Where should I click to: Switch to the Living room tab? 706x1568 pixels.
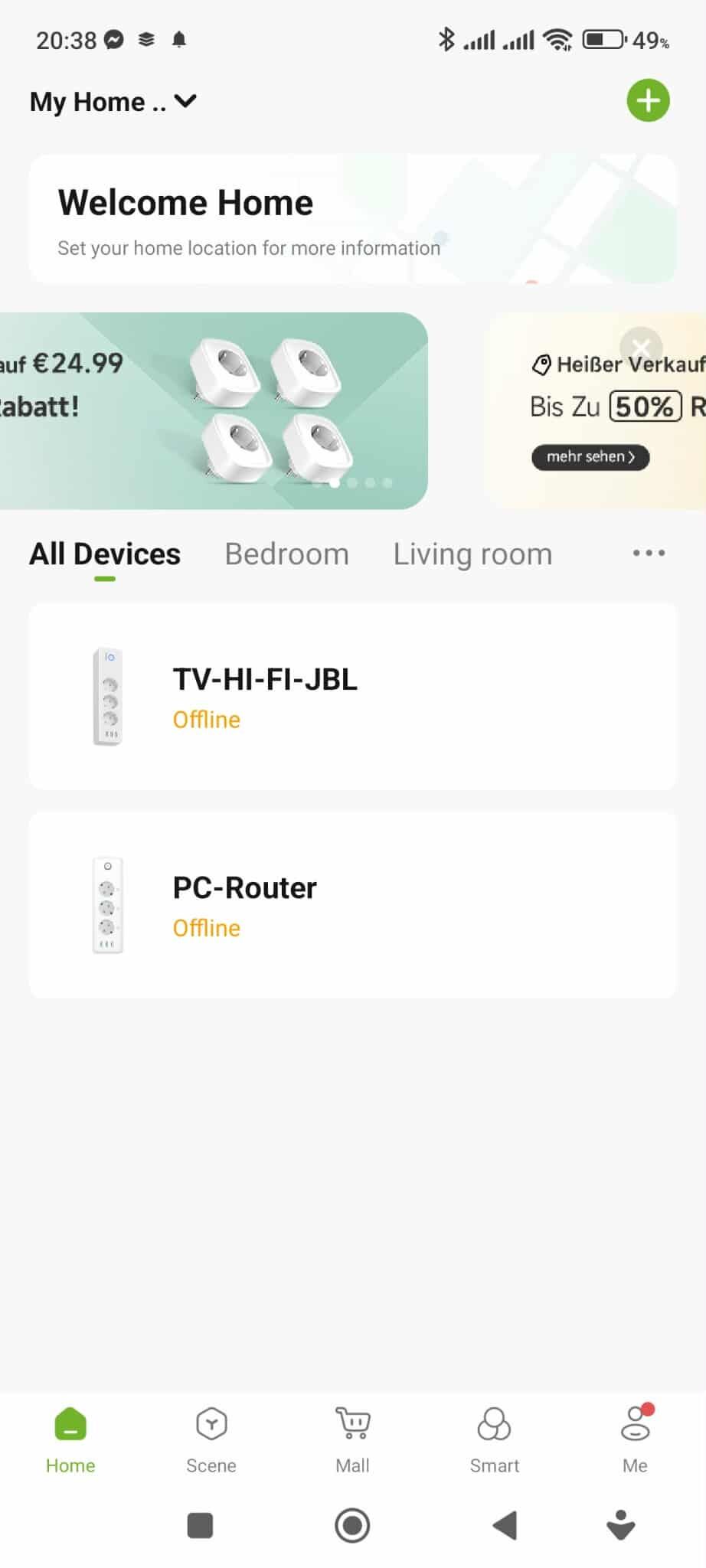(x=472, y=554)
